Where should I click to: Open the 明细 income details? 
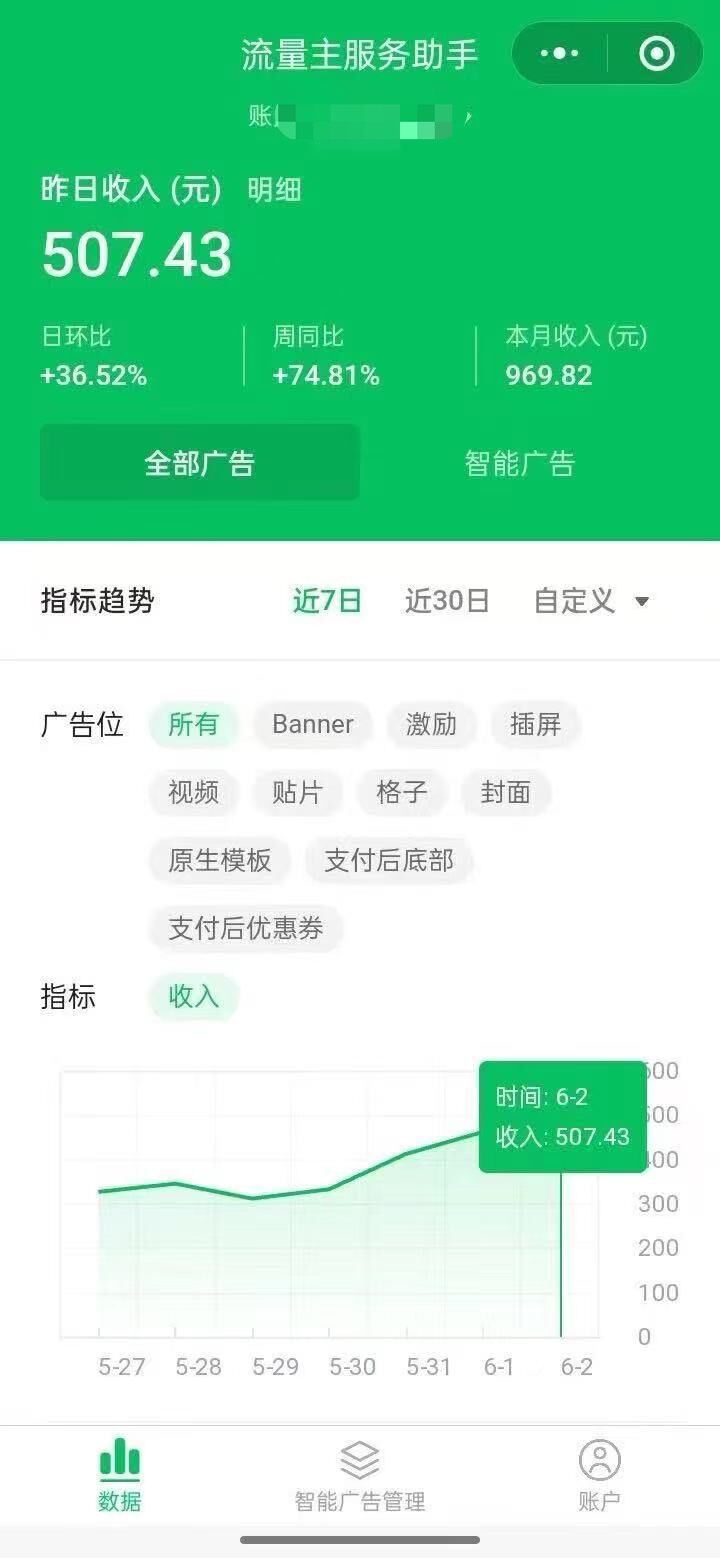click(x=274, y=190)
